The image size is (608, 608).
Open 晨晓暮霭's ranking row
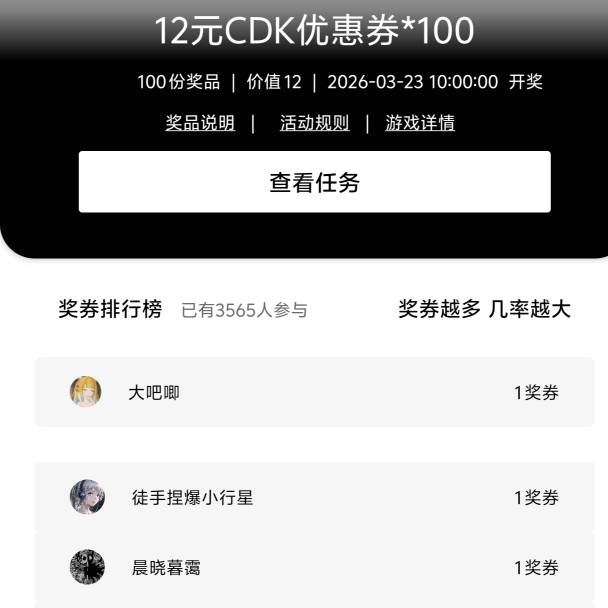click(x=314, y=567)
